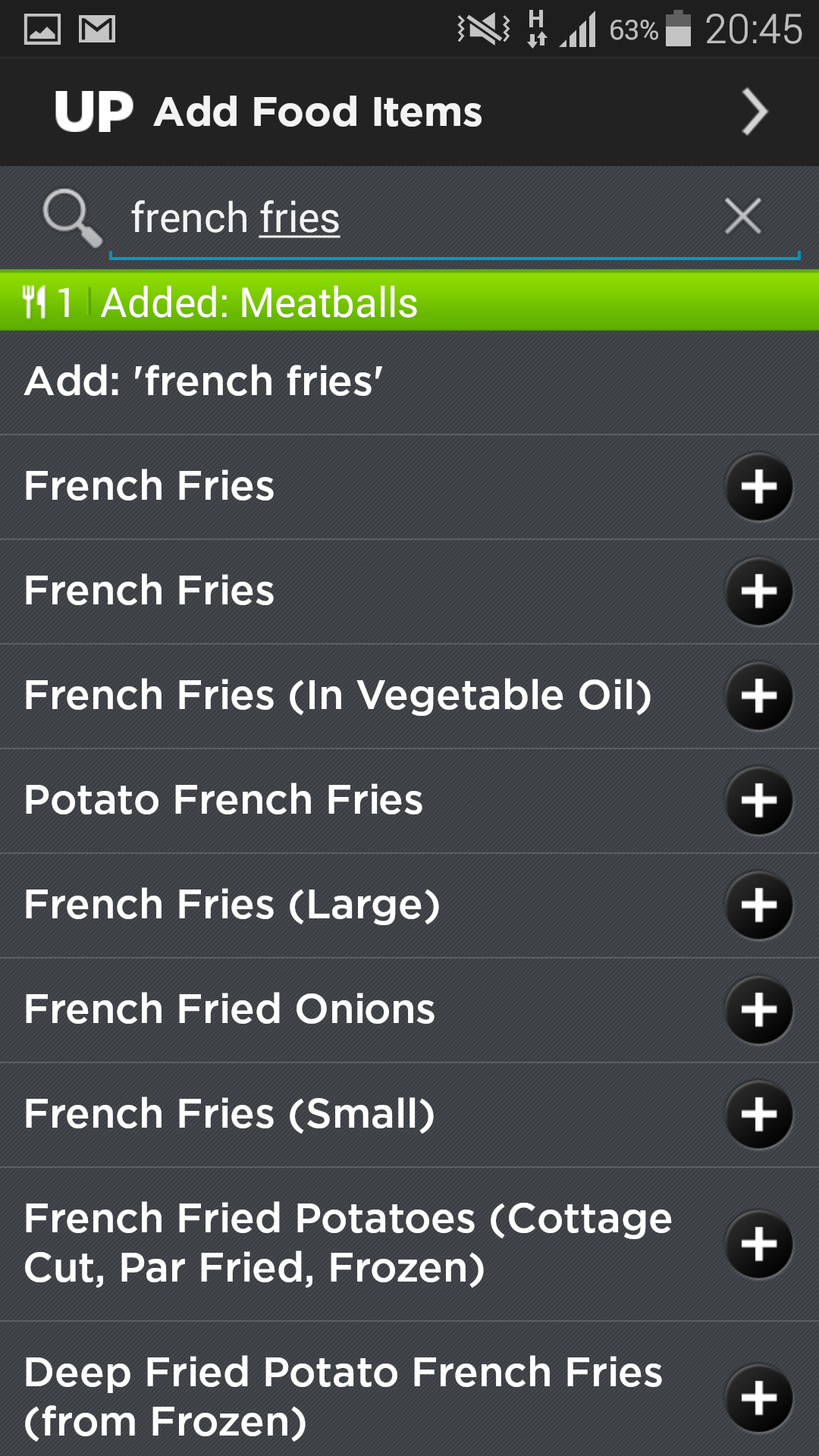The image size is (819, 1456).
Task: Select Add: 'french fries' custom entry
Action: tap(409, 382)
